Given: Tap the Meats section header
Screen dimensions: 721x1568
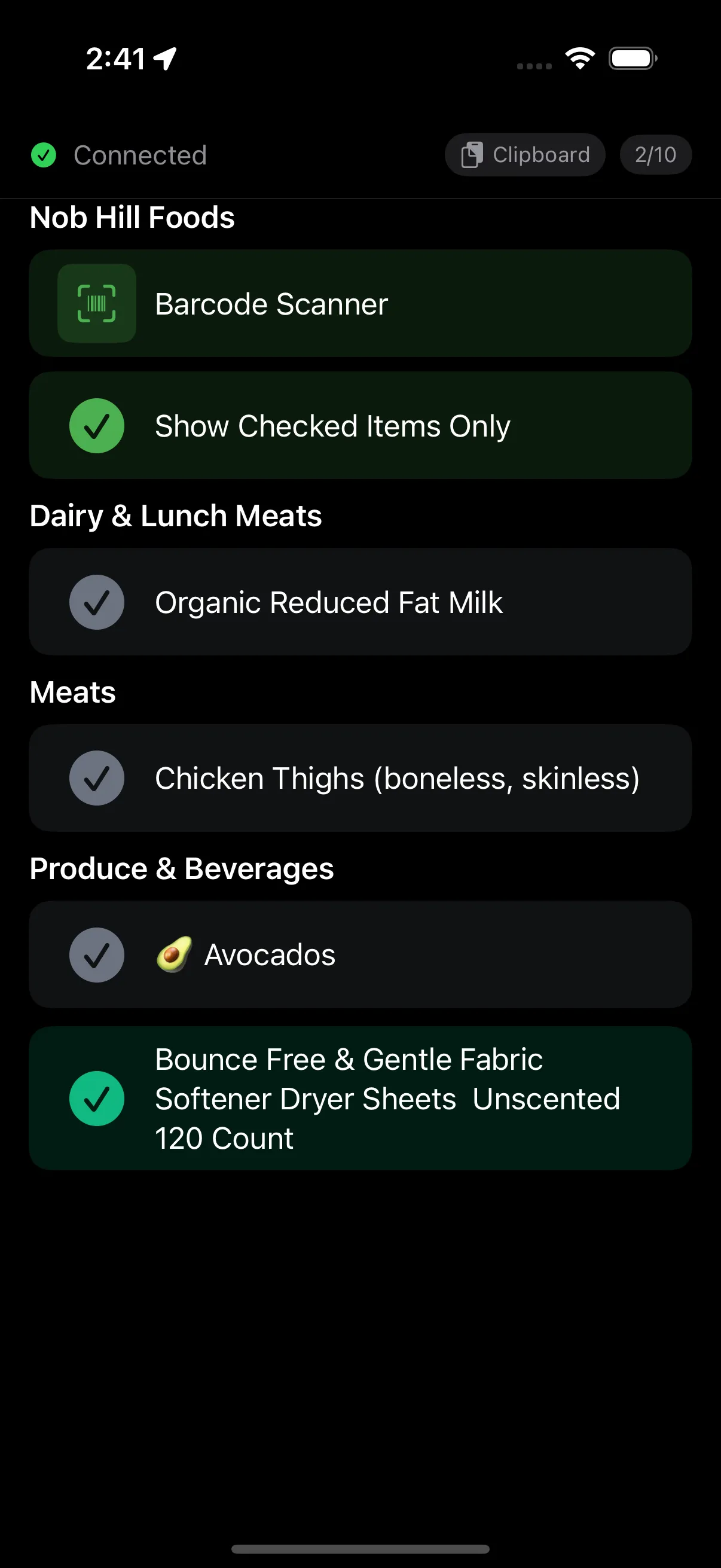Looking at the screenshot, I should tap(72, 691).
